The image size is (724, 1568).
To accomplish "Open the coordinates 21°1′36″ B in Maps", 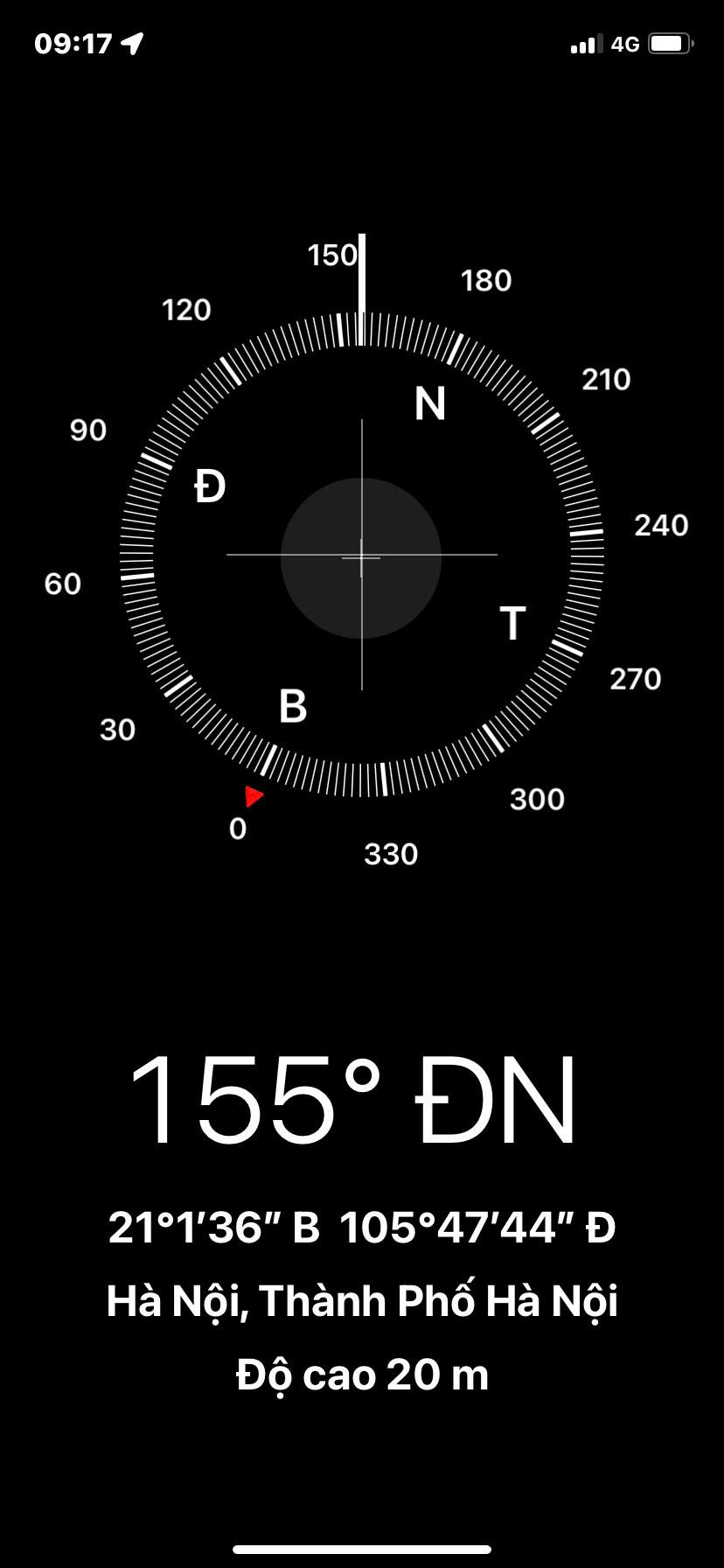I will click(x=213, y=1227).
